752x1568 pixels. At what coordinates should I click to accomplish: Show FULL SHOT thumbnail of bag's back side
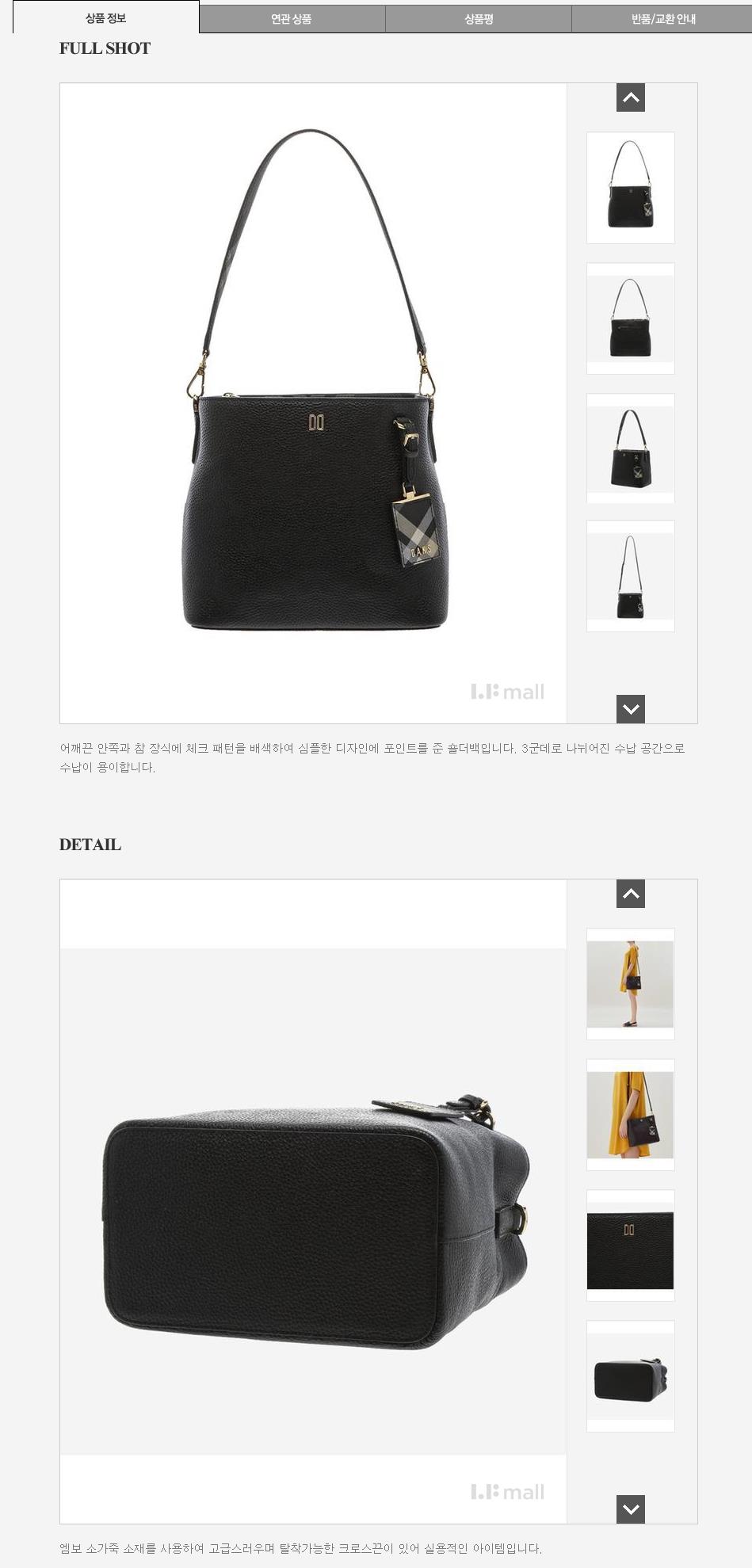tap(631, 319)
